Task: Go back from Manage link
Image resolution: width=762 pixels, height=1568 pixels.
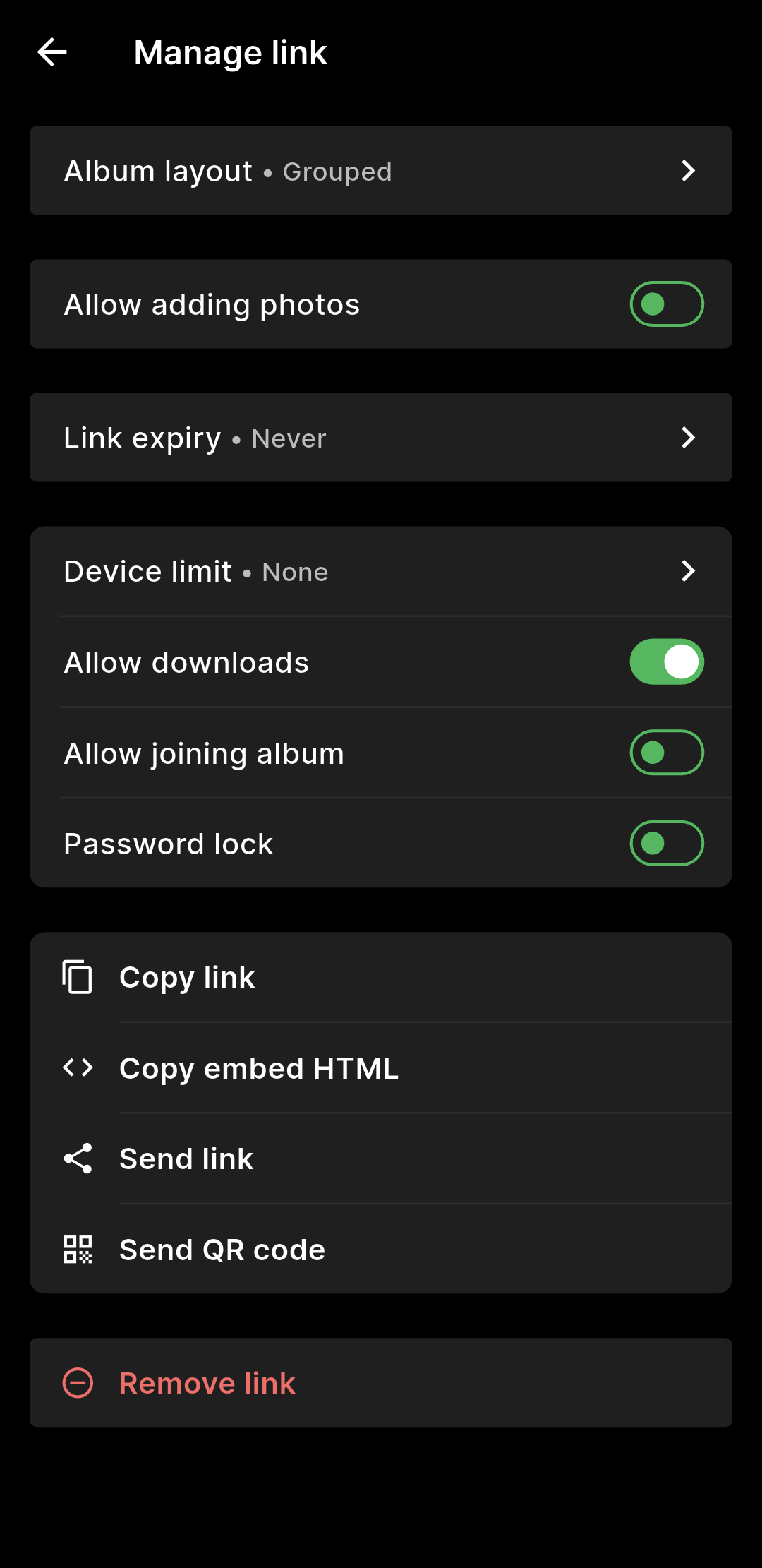Action: pos(52,52)
